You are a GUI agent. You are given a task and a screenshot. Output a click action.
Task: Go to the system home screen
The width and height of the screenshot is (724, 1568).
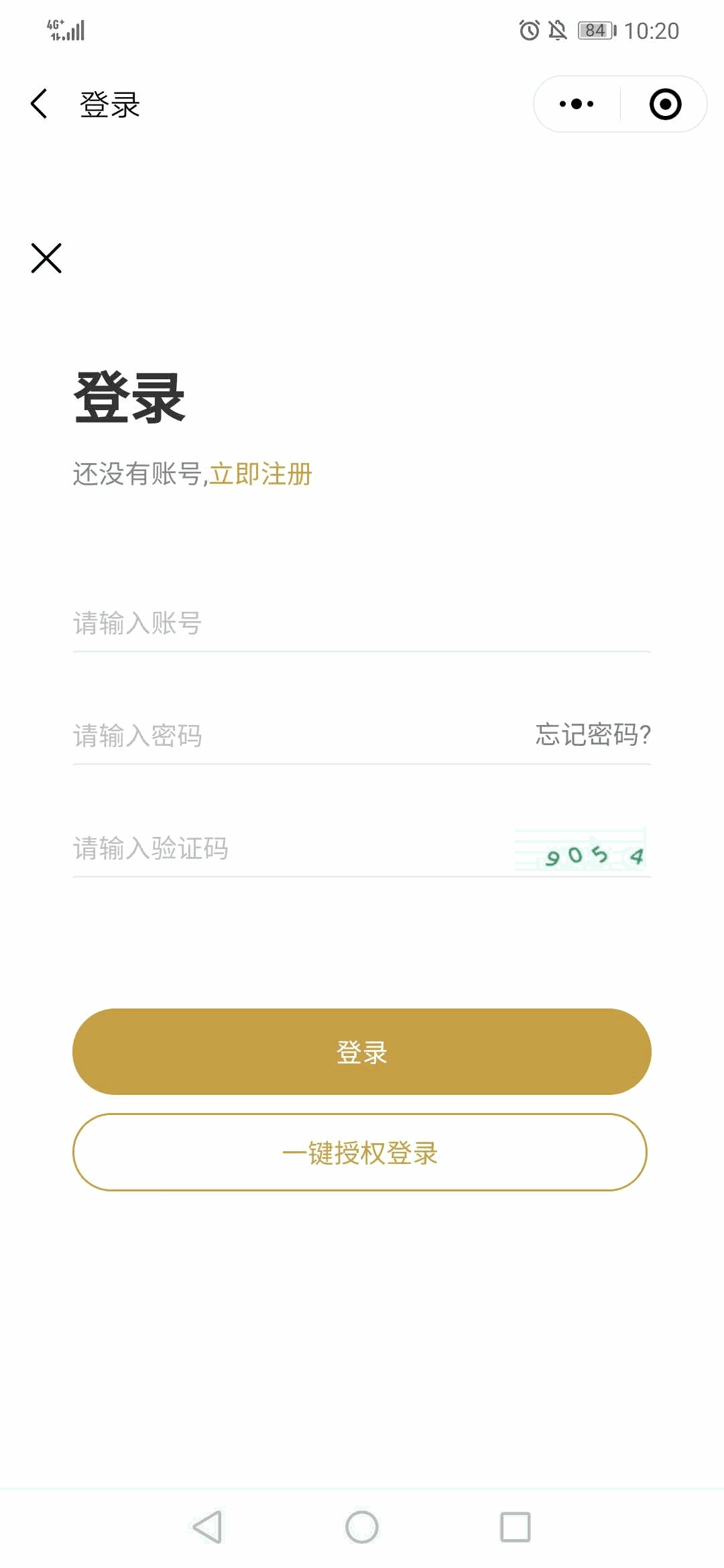click(x=362, y=1527)
